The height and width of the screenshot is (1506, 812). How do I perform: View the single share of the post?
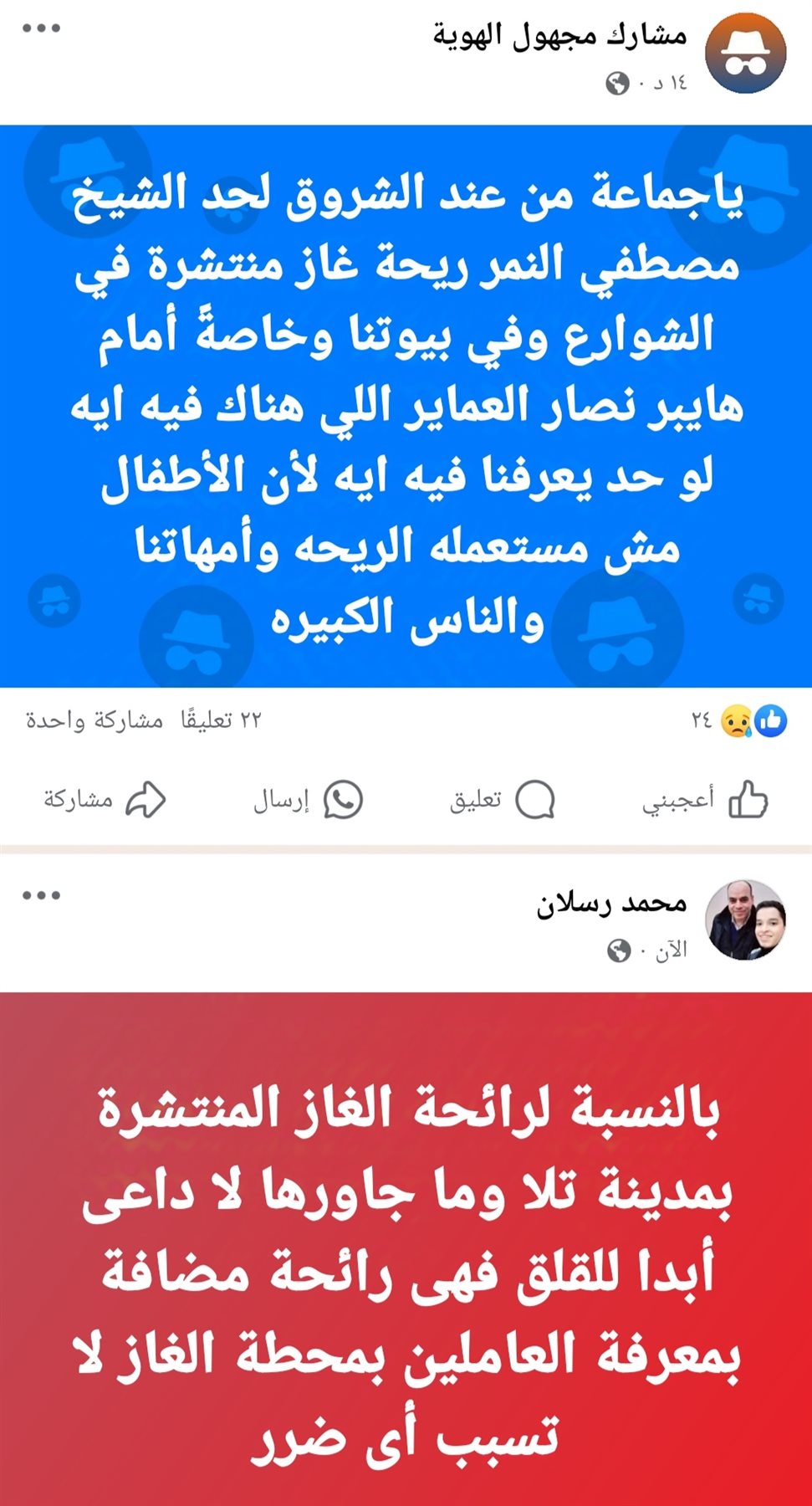click(94, 720)
